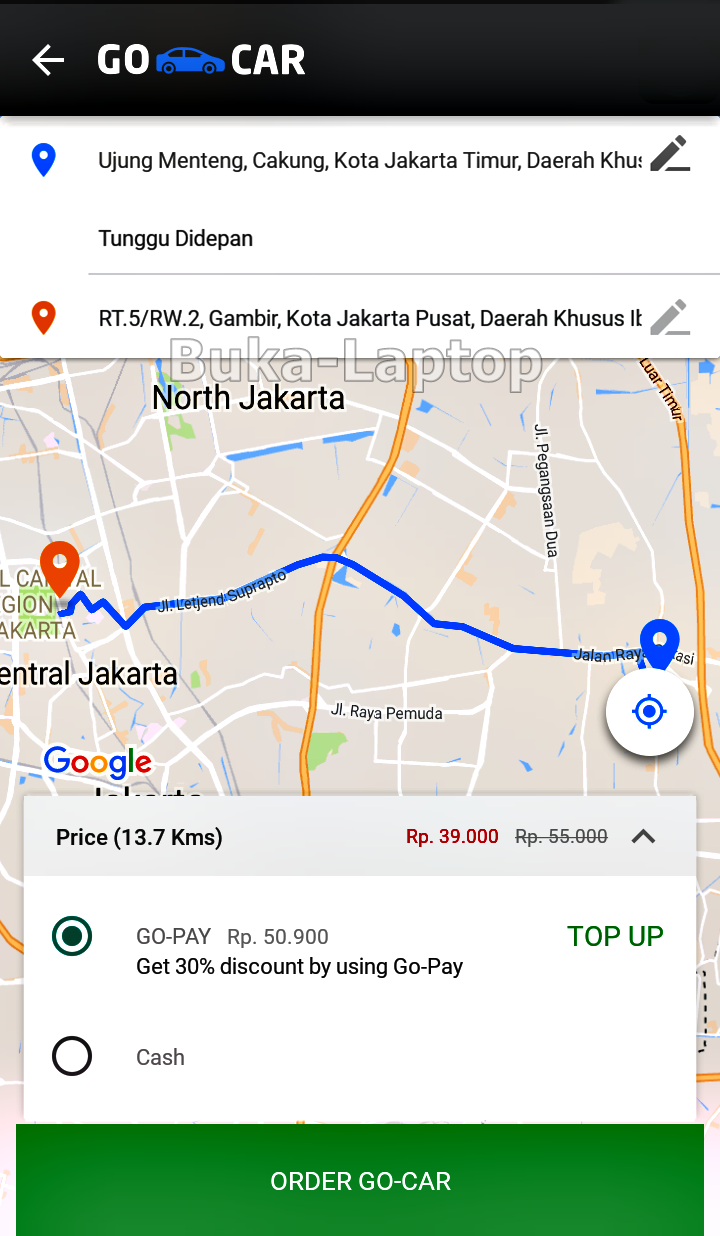Change the Tunggu Didepan pickup note

(x=176, y=238)
